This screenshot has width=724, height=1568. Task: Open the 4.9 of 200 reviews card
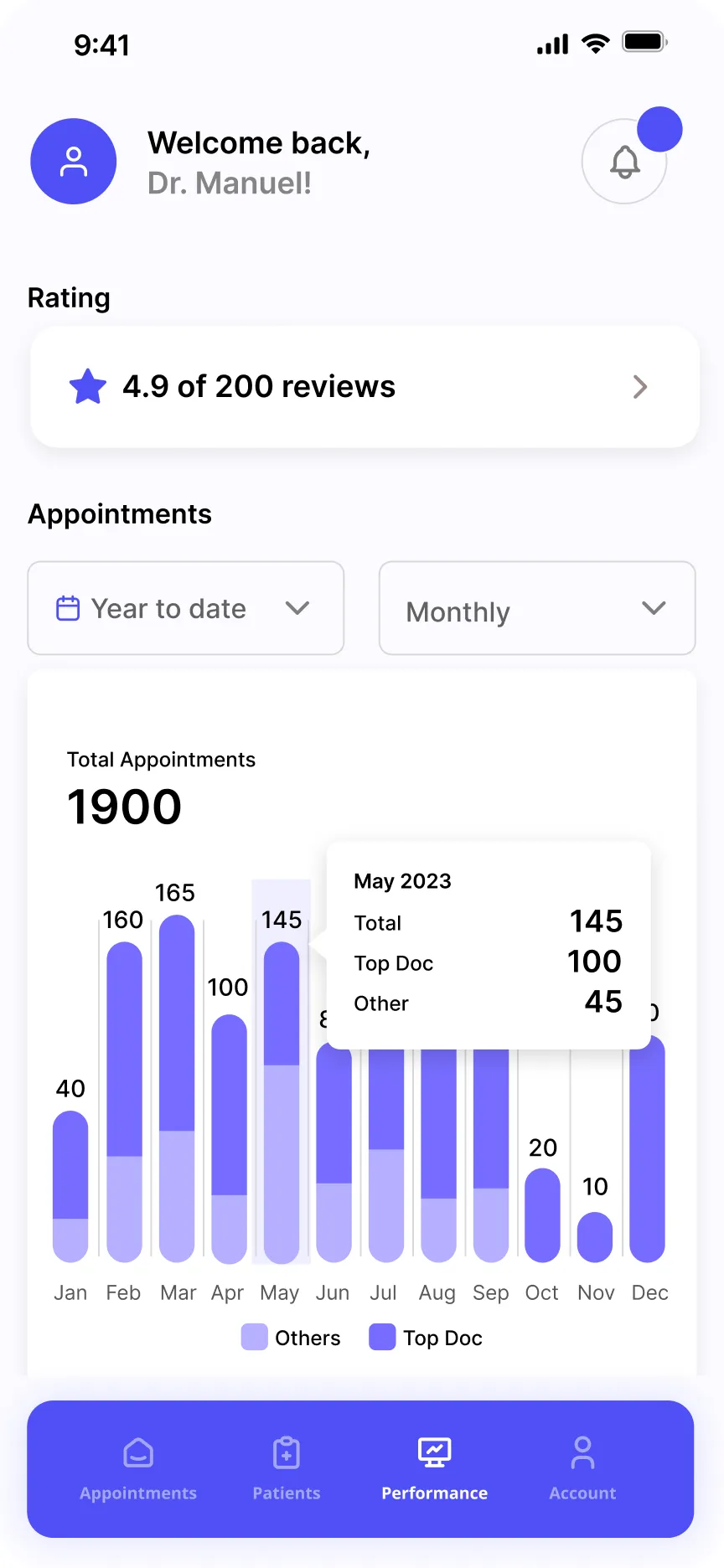pos(365,387)
